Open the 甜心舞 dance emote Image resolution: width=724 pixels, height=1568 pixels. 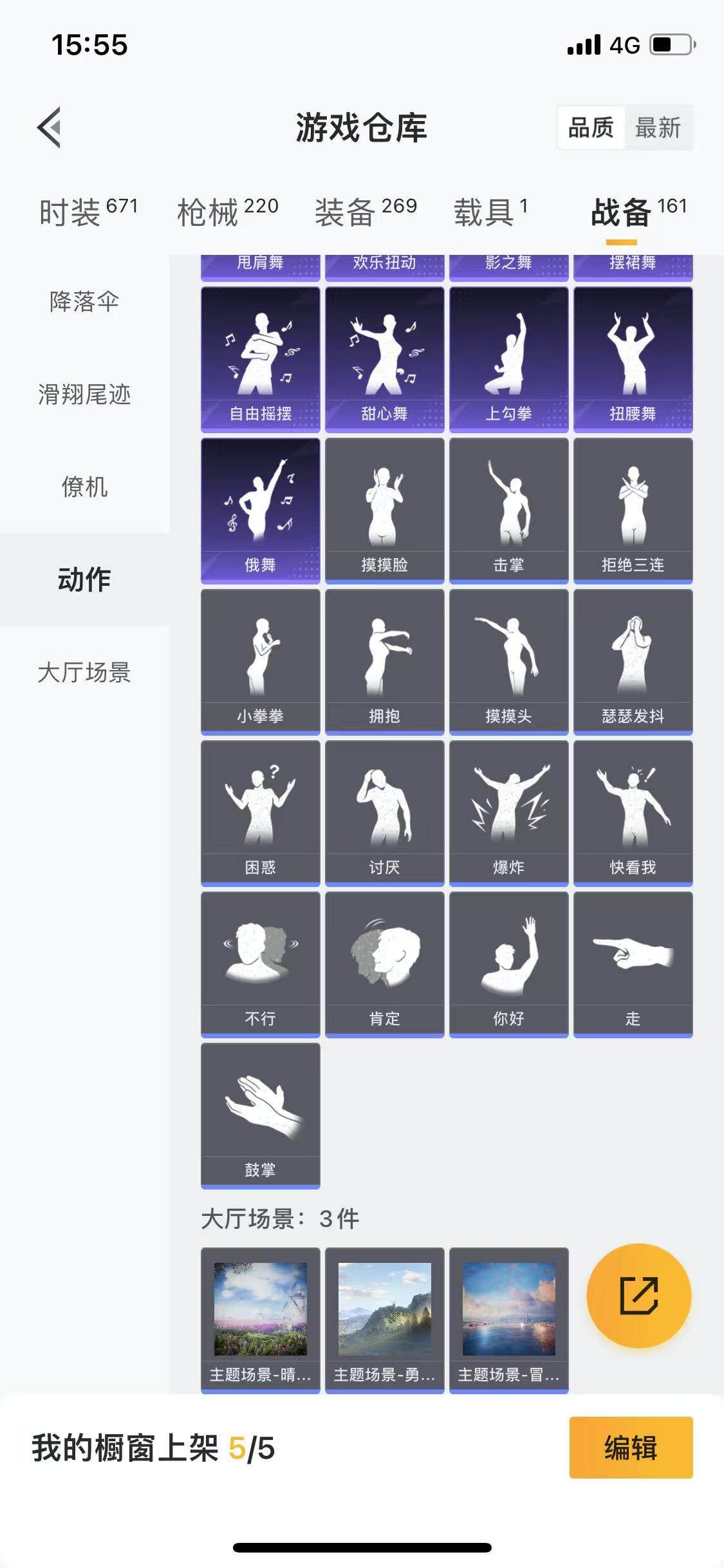click(x=384, y=360)
